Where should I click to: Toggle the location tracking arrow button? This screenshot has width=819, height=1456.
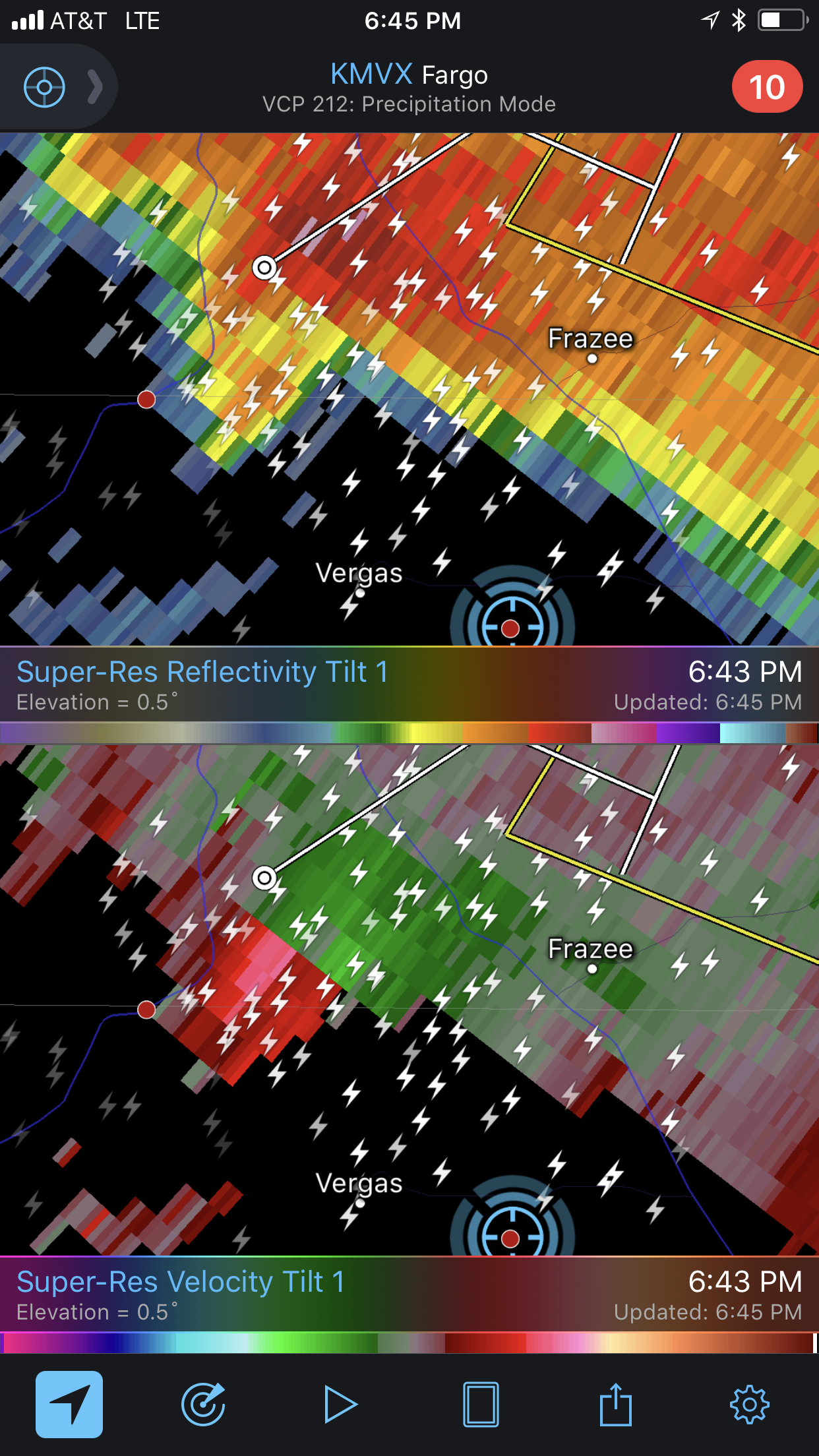69,1405
